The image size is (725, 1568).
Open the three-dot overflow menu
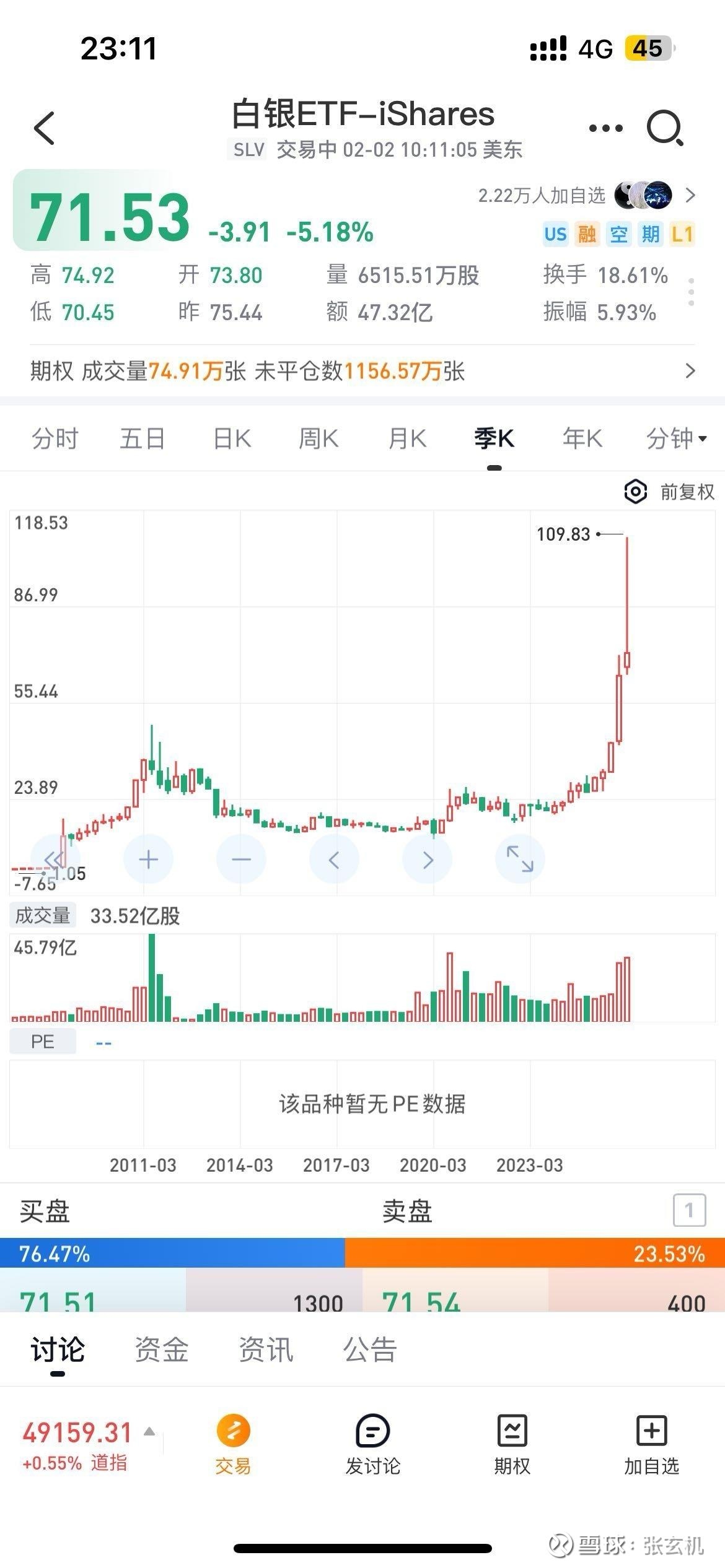[x=605, y=128]
